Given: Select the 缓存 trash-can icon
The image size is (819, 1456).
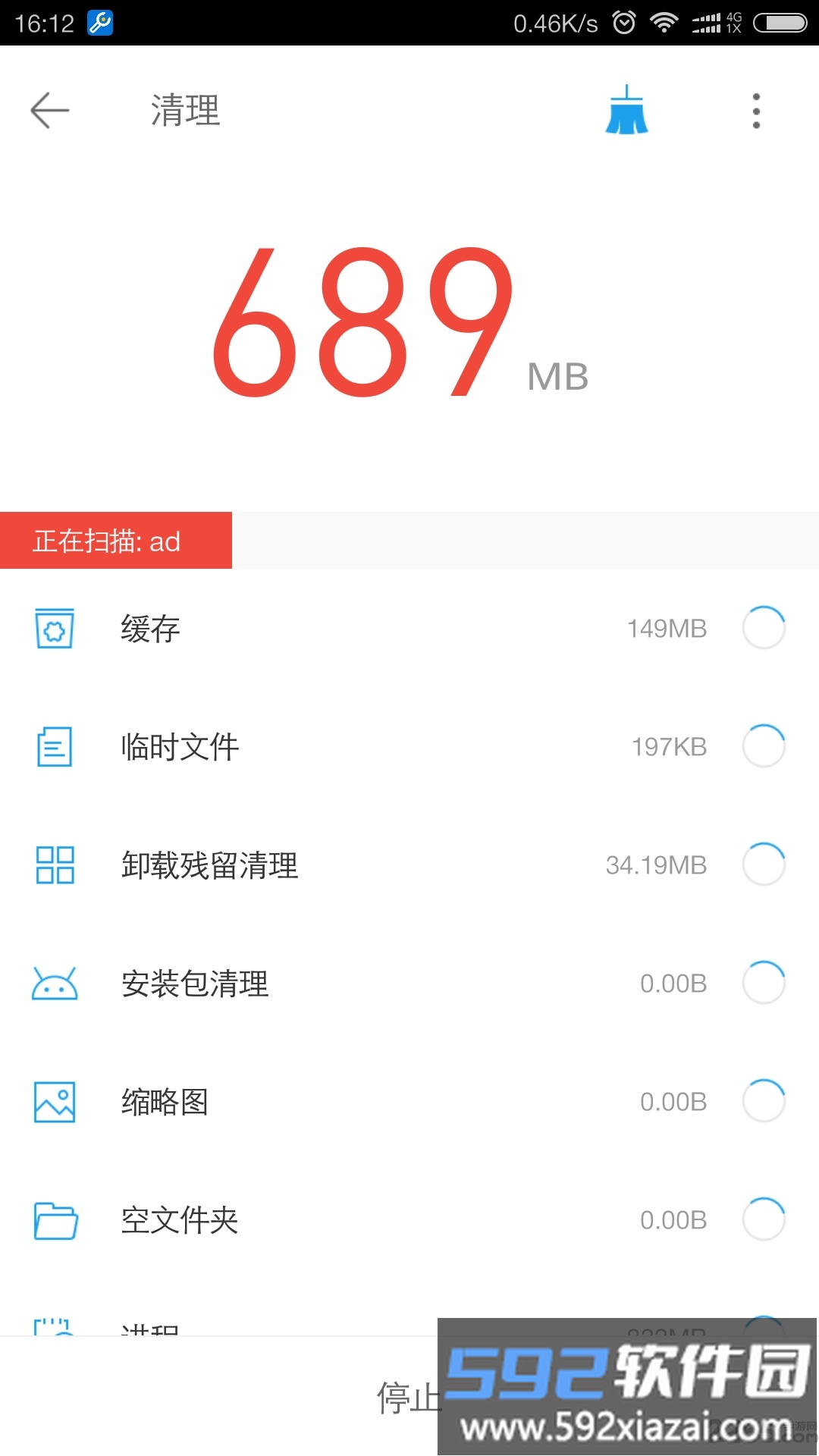Looking at the screenshot, I should [55, 628].
